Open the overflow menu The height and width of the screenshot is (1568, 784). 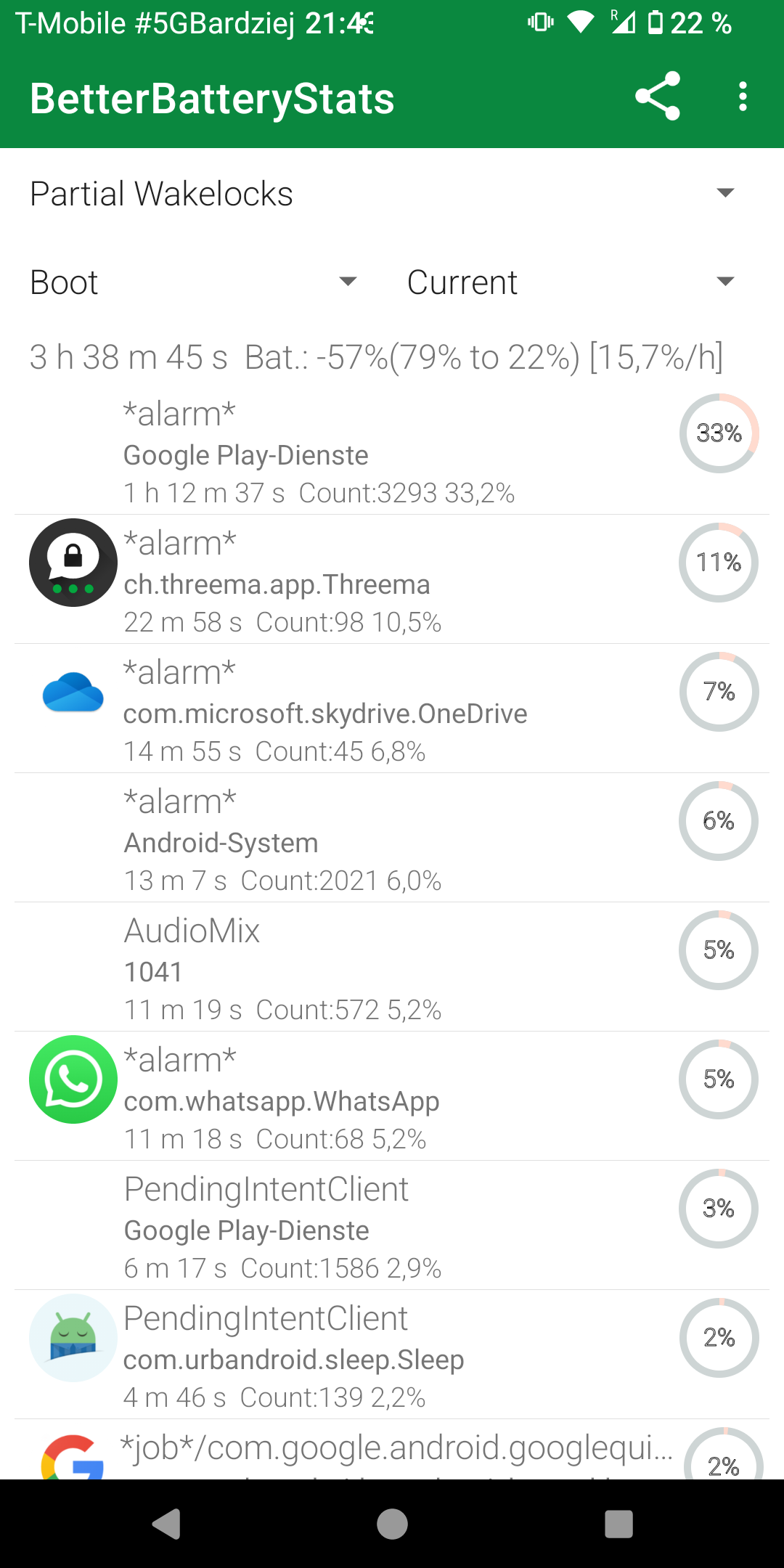(x=742, y=97)
